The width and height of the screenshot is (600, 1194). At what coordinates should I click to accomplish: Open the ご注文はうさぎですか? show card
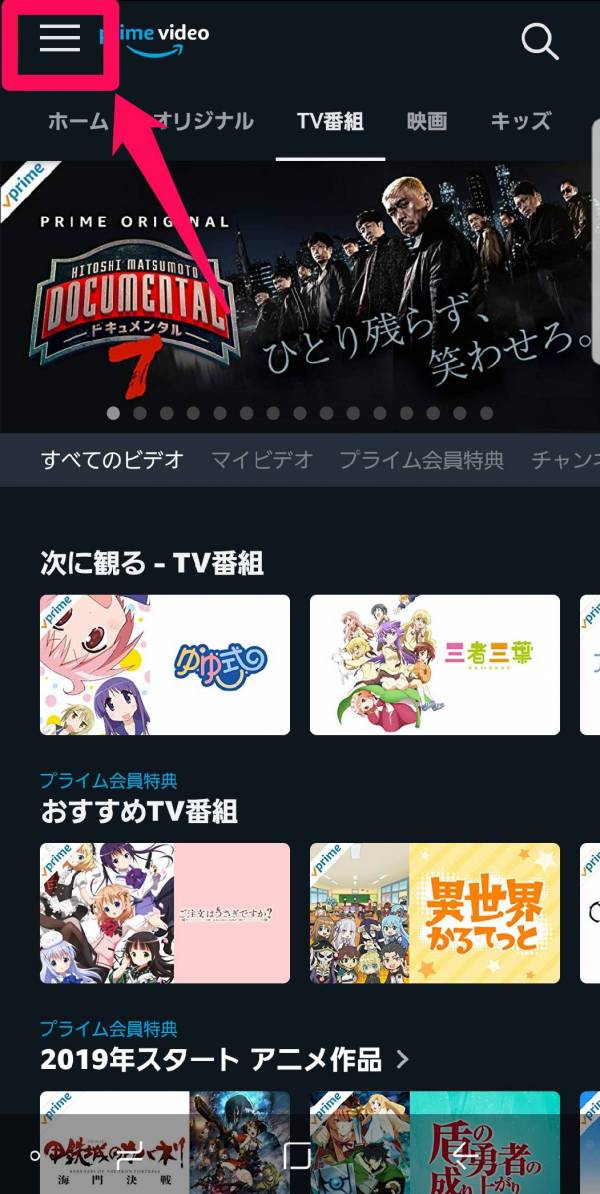[x=165, y=913]
